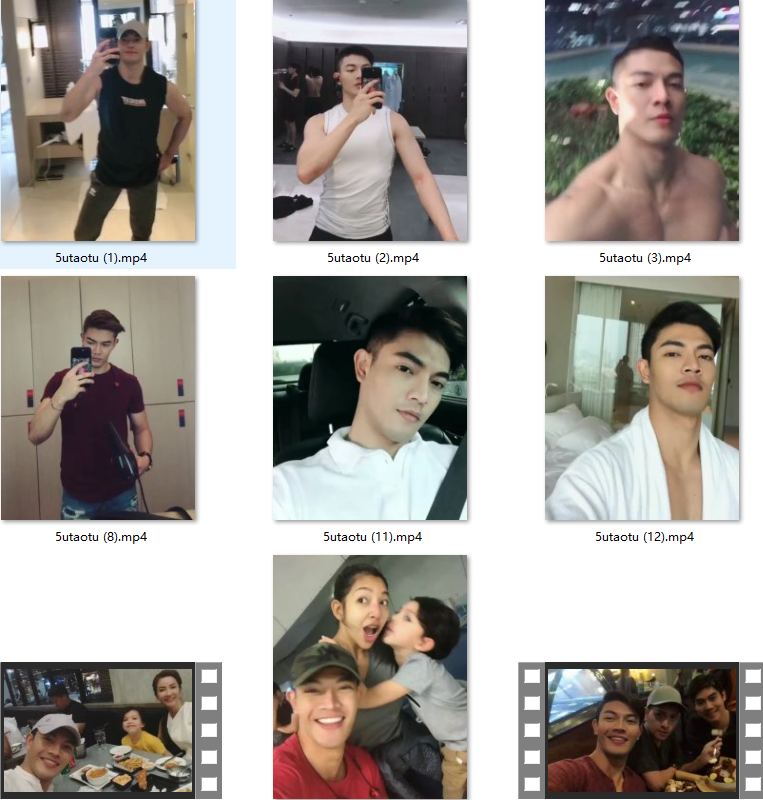
Task: Open the video 5utaotu (11).mp4
Action: pyautogui.click(x=370, y=398)
